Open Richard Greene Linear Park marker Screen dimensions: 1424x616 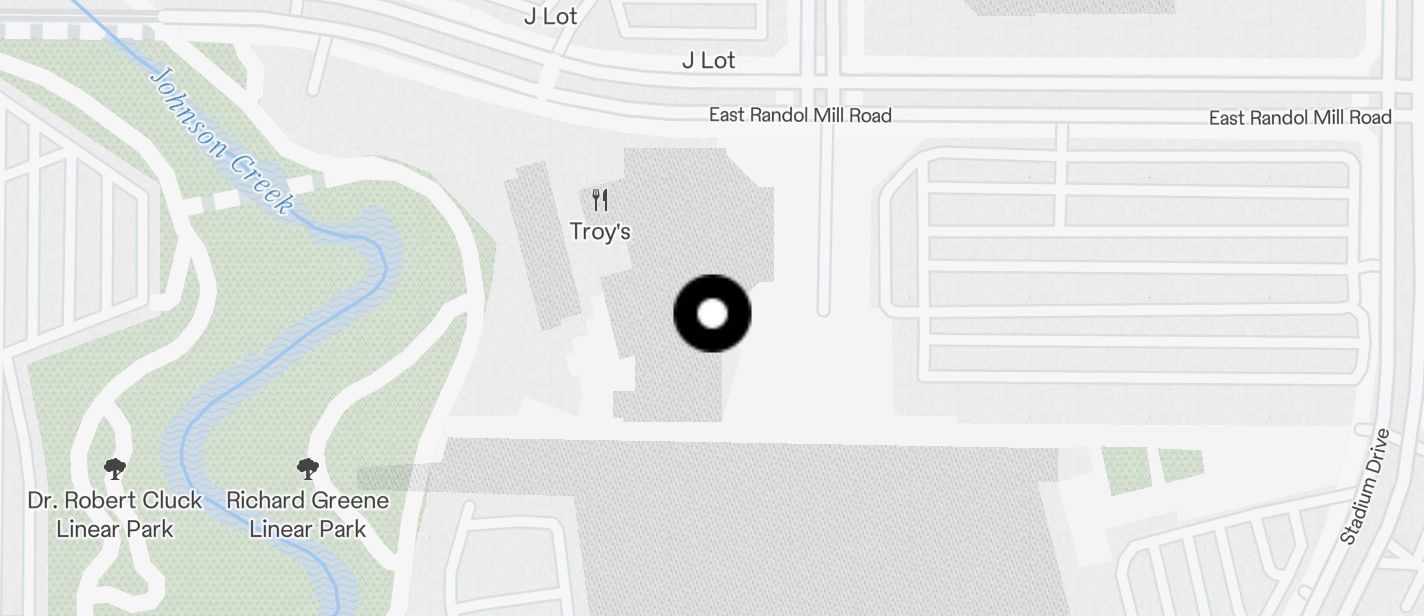tap(308, 469)
